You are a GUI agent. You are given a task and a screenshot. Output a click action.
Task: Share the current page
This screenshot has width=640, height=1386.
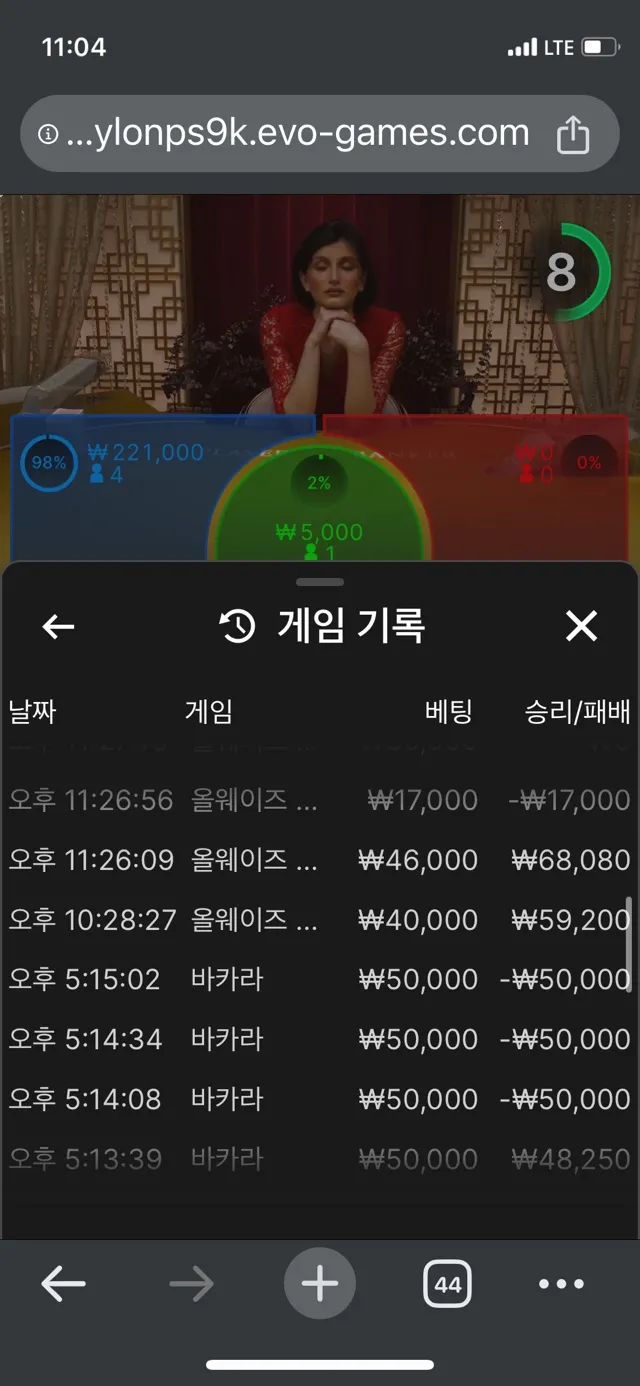pyautogui.click(x=572, y=134)
